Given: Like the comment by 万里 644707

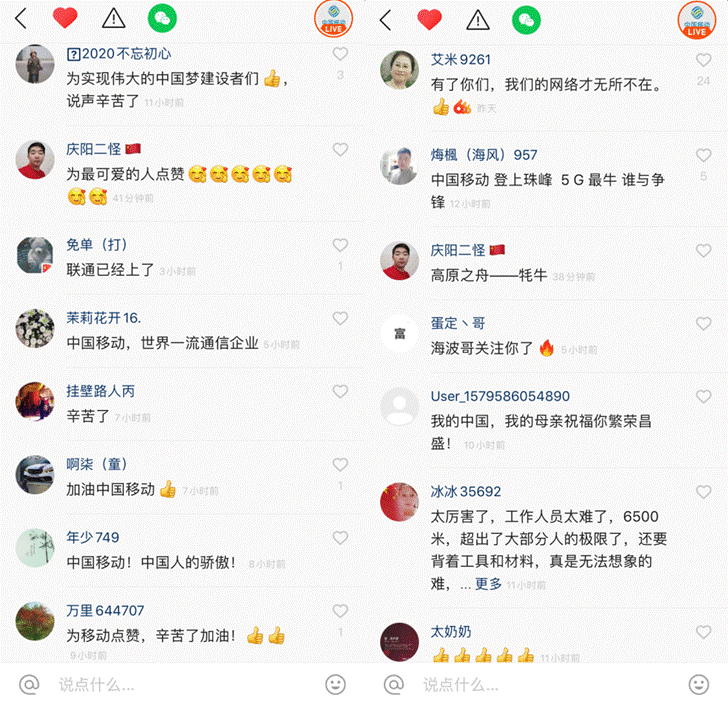Looking at the screenshot, I should (x=340, y=611).
